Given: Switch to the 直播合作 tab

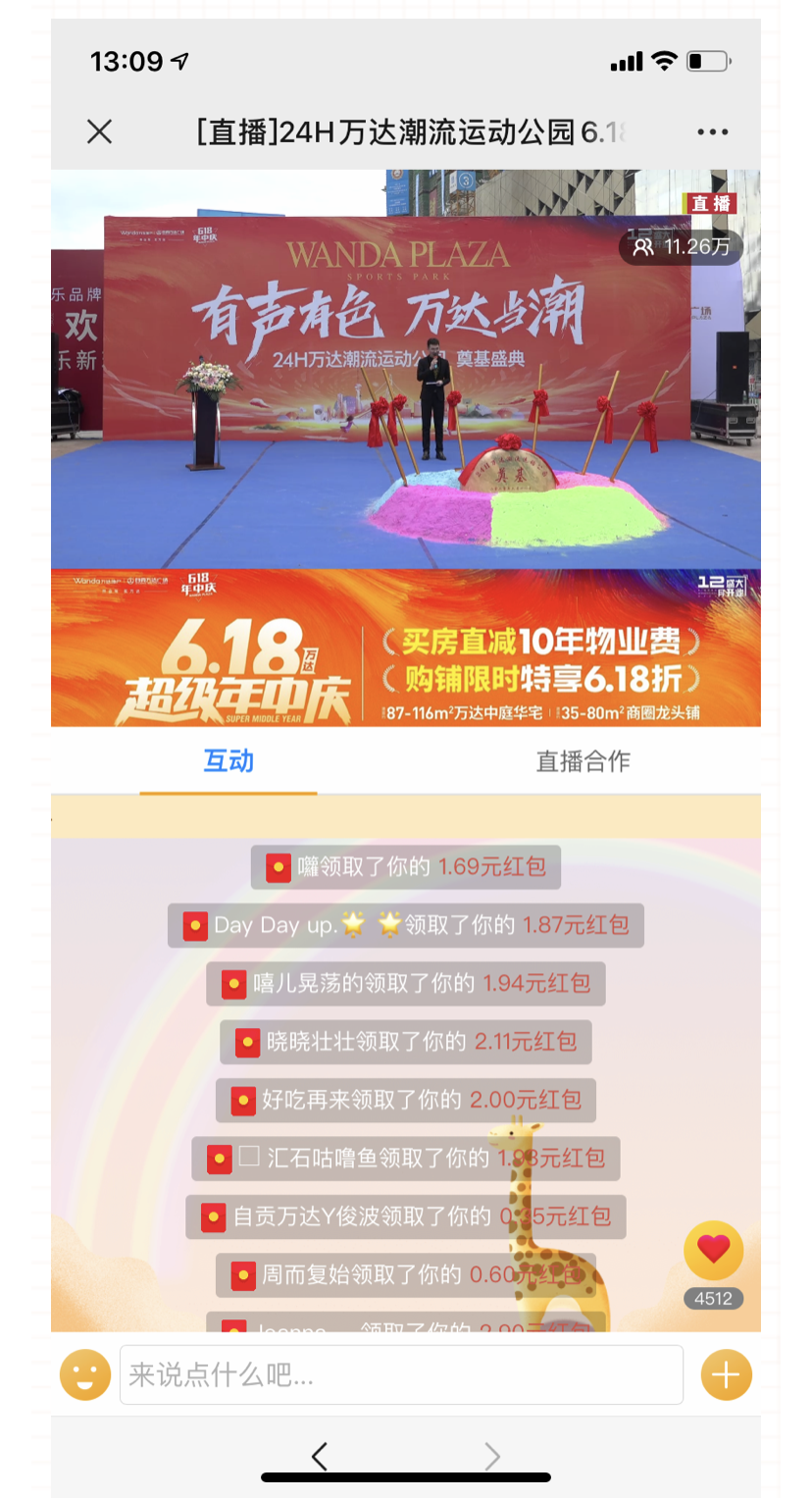Looking at the screenshot, I should [583, 761].
